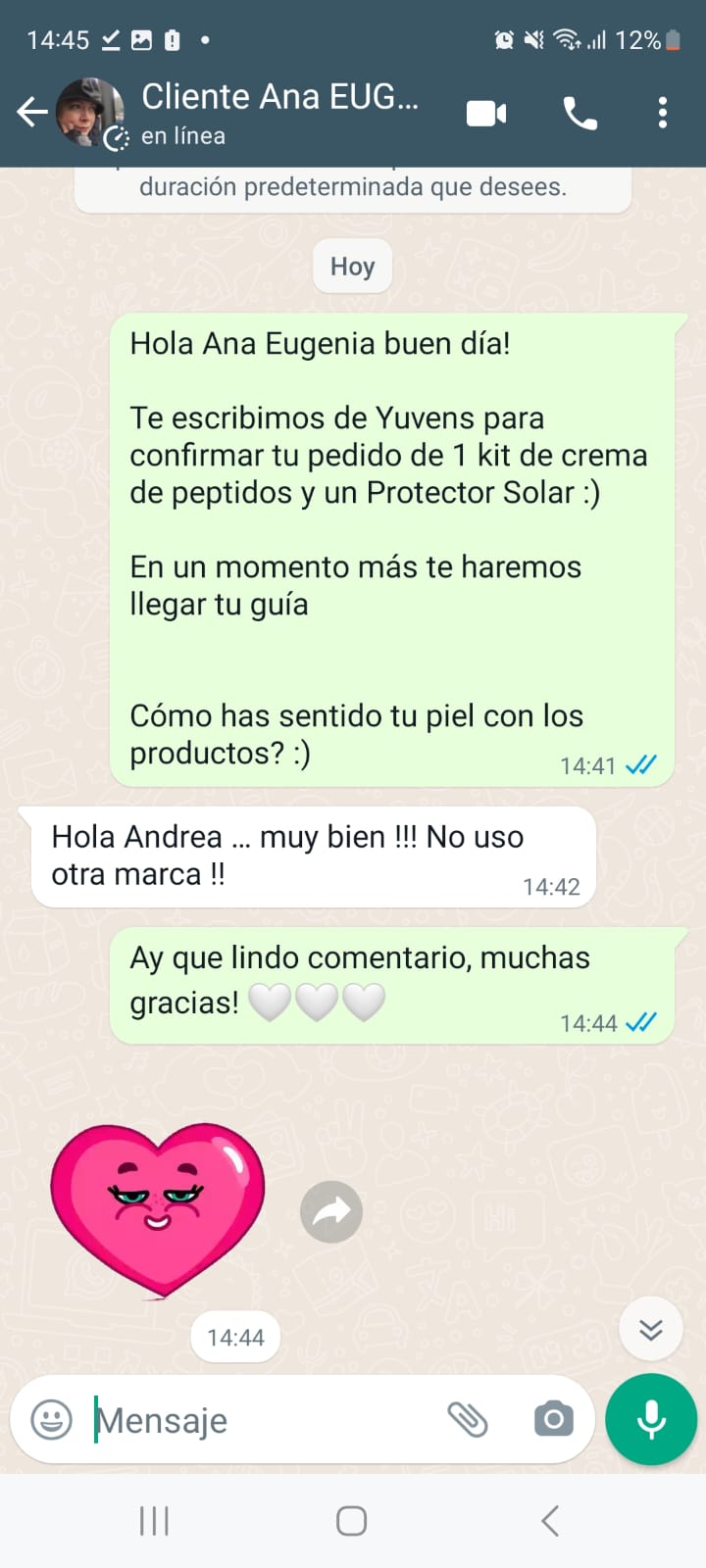706x1568 pixels.
Task: Open the pink heart sticker
Action: (x=157, y=1209)
